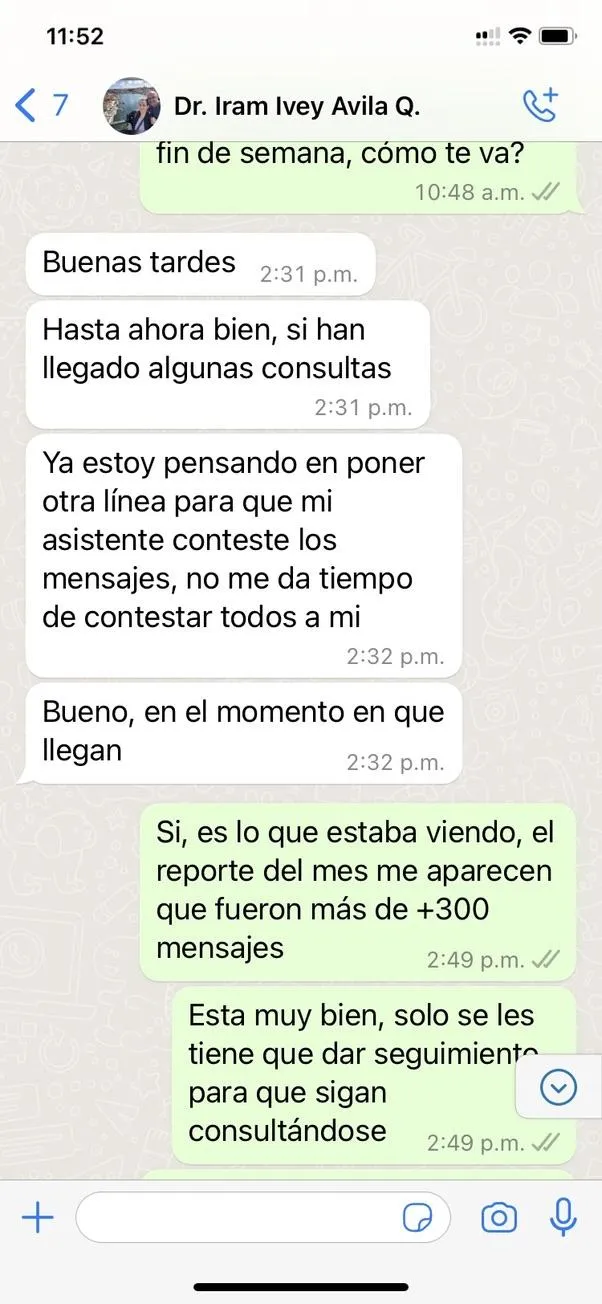
Task: Jump to latest messages with the down arrow
Action: [x=557, y=1088]
